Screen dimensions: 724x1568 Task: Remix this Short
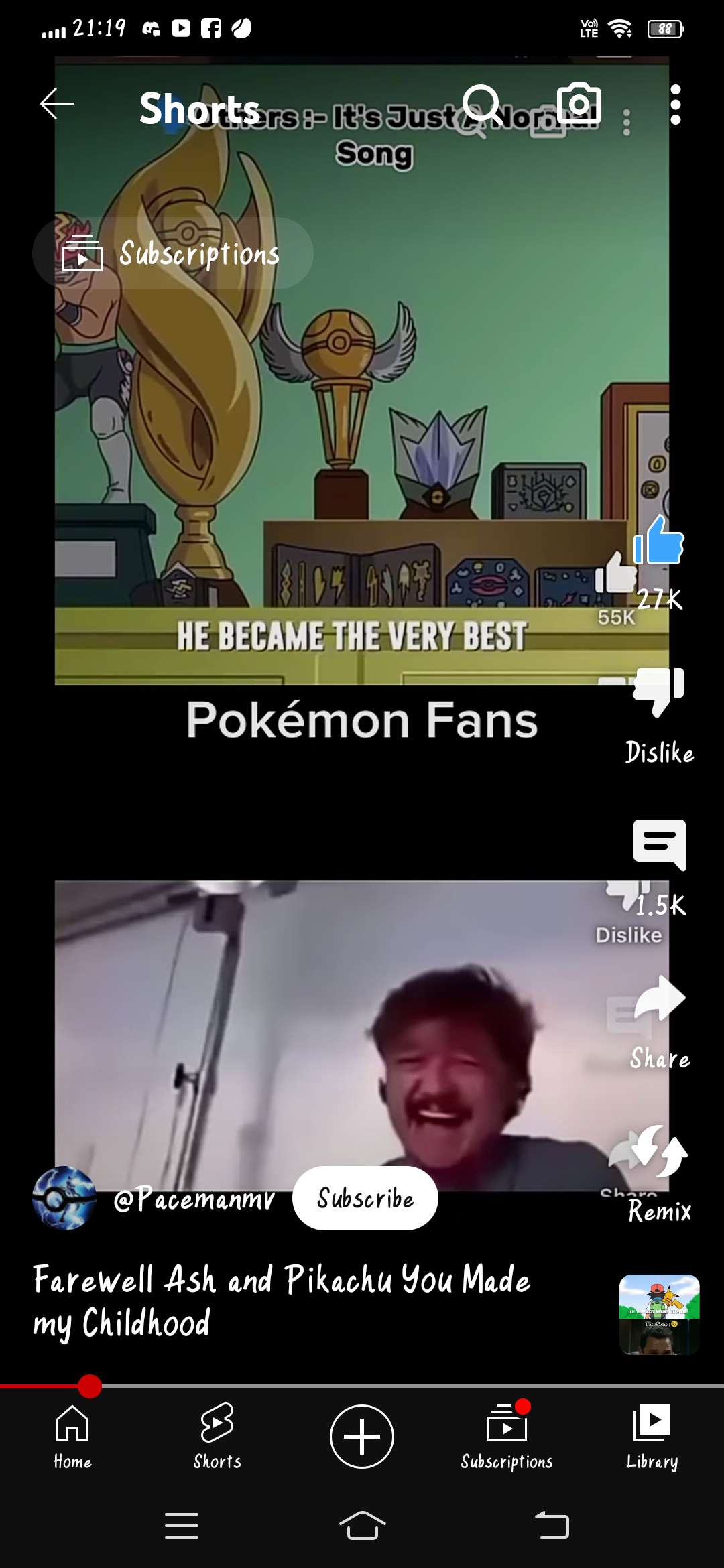click(x=659, y=1151)
